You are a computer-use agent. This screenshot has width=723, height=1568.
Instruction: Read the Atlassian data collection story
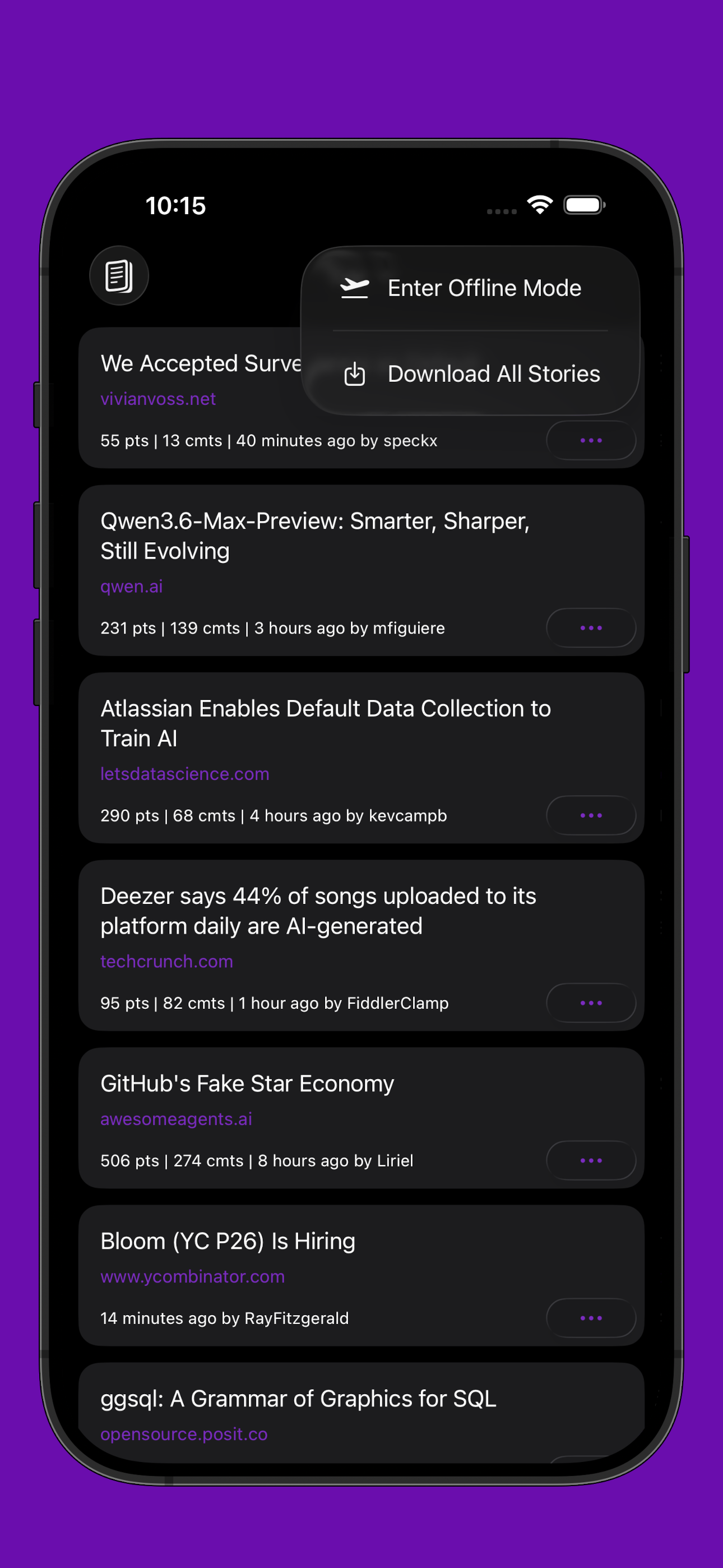pos(326,723)
